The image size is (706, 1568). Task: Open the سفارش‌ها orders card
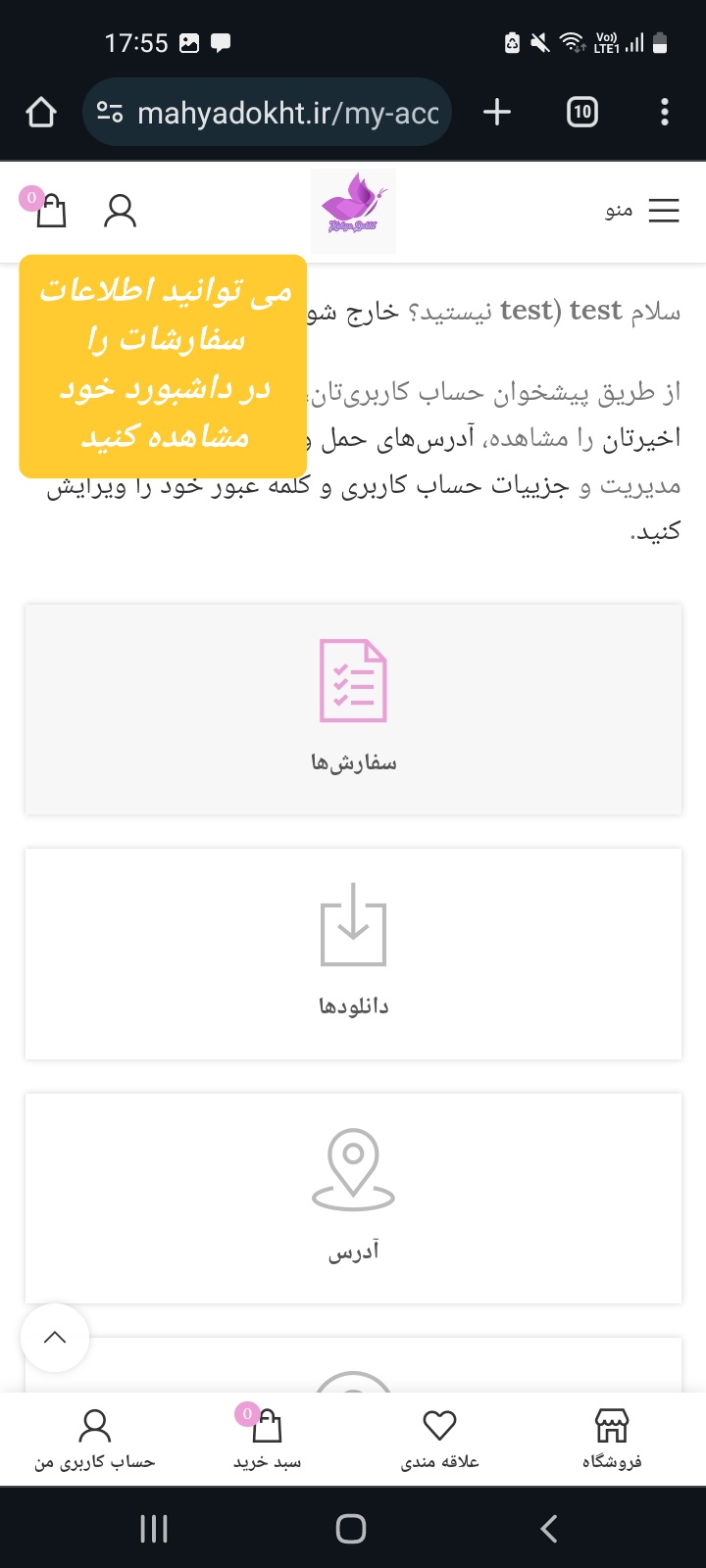coord(353,709)
